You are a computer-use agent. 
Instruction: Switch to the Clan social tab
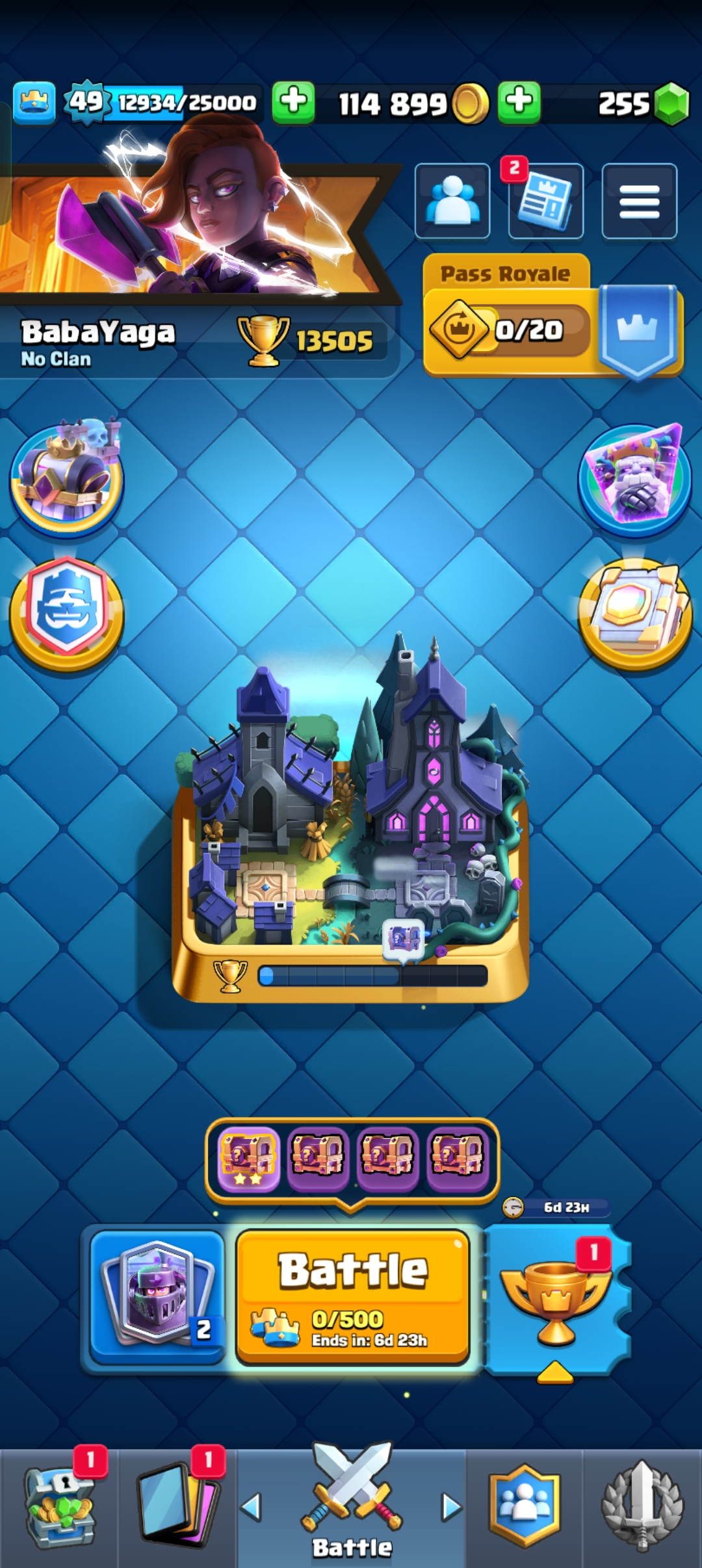[x=524, y=1508]
